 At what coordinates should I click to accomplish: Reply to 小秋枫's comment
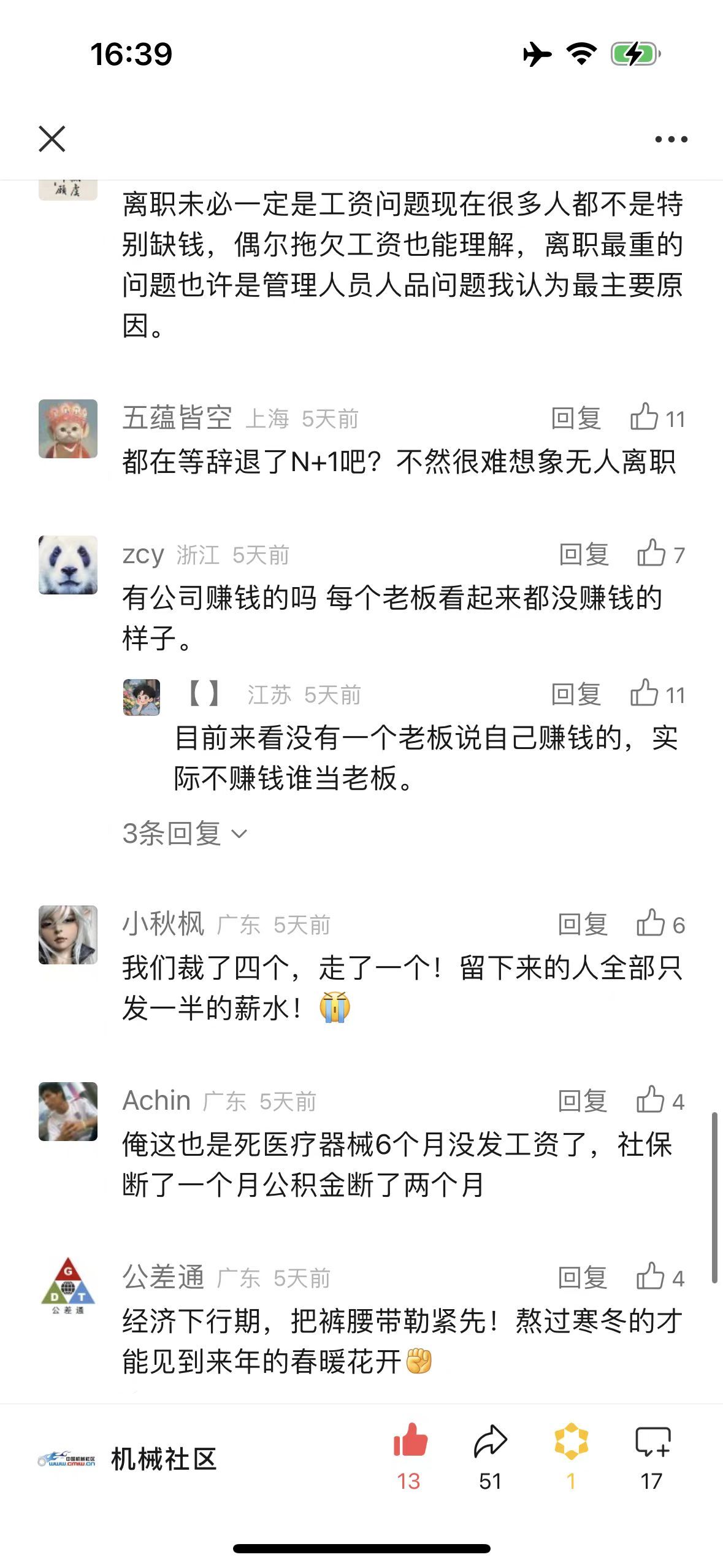582,924
